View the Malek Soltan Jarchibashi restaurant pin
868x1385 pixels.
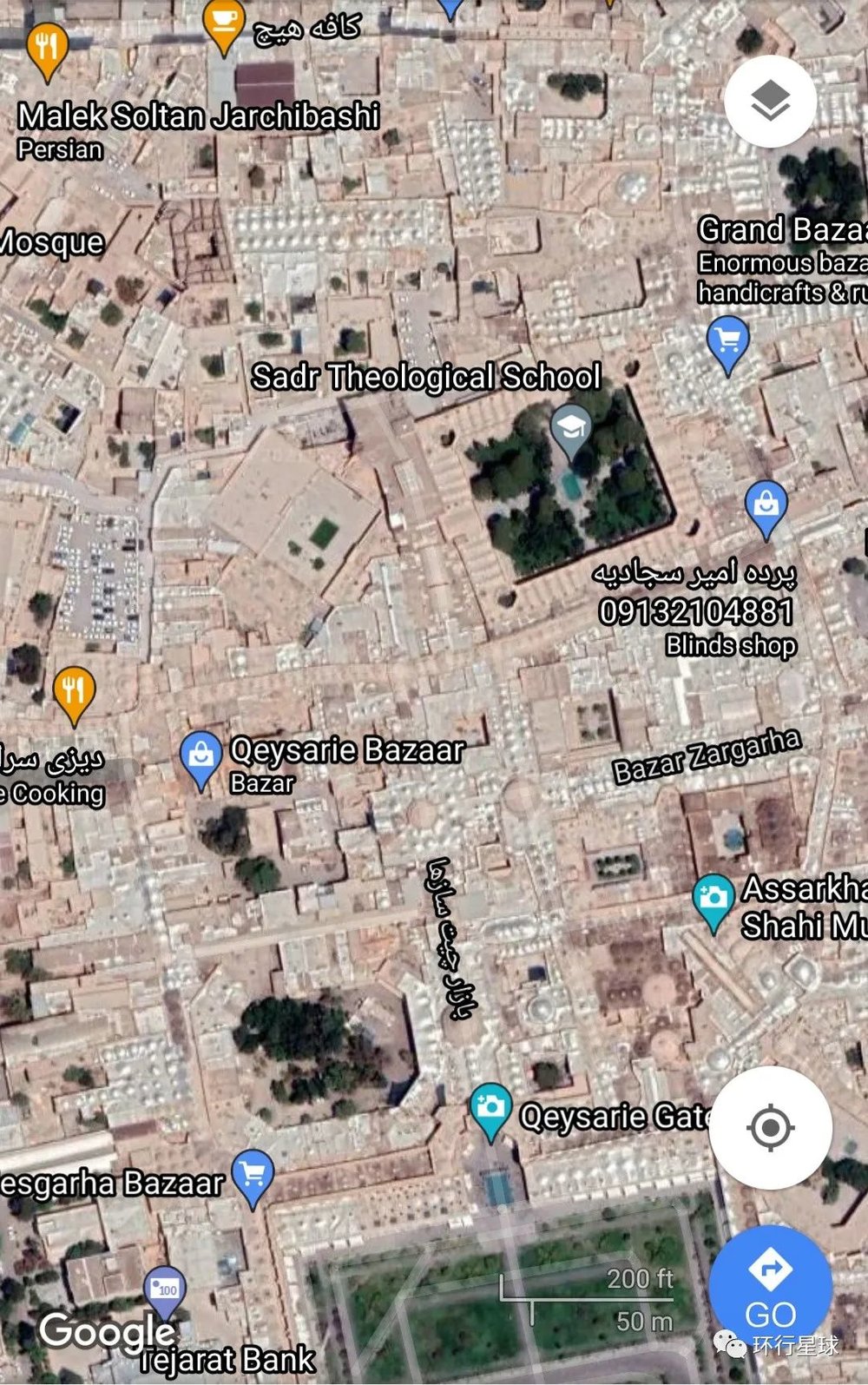tap(47, 49)
